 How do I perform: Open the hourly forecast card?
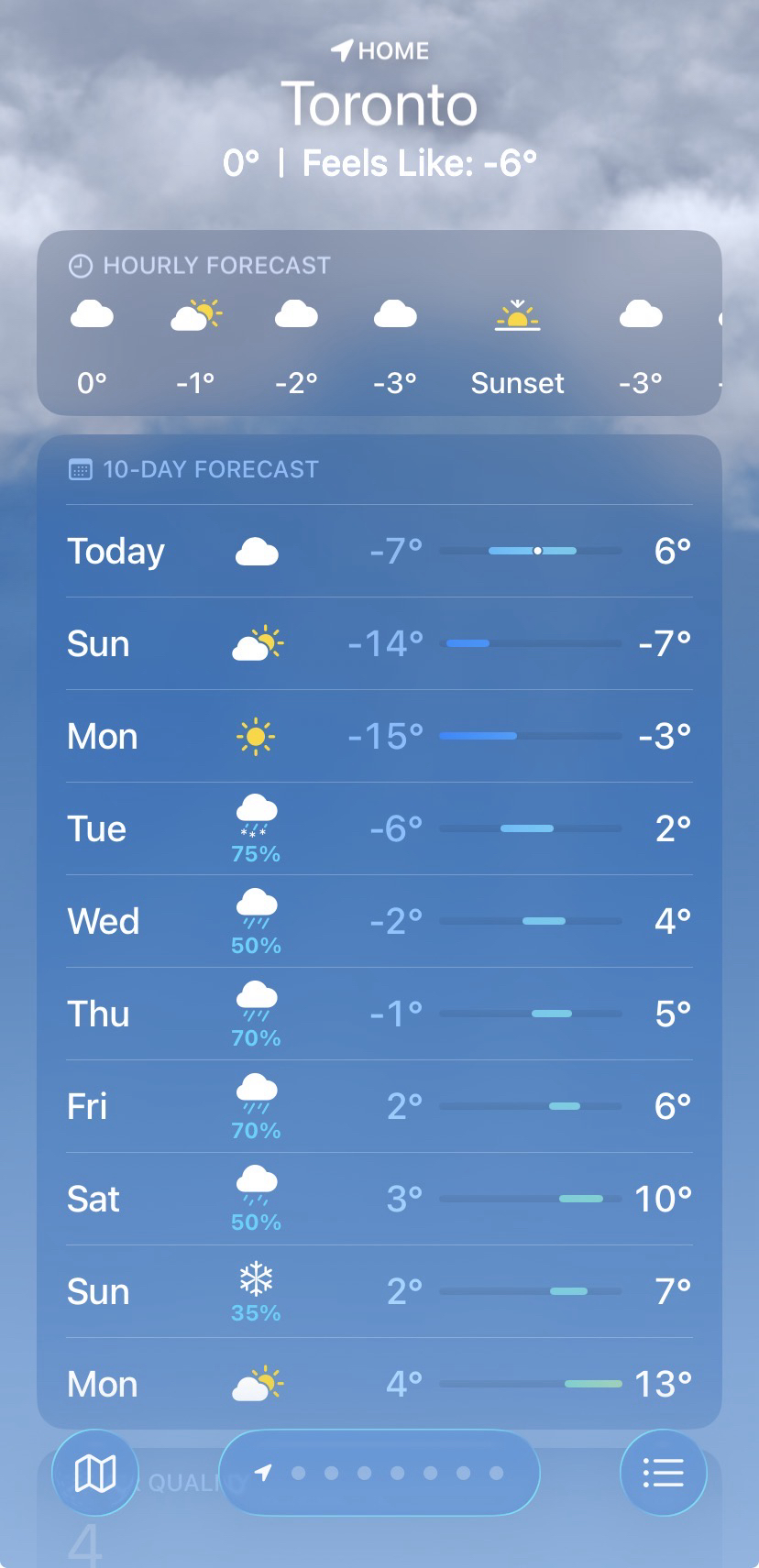[x=379, y=323]
